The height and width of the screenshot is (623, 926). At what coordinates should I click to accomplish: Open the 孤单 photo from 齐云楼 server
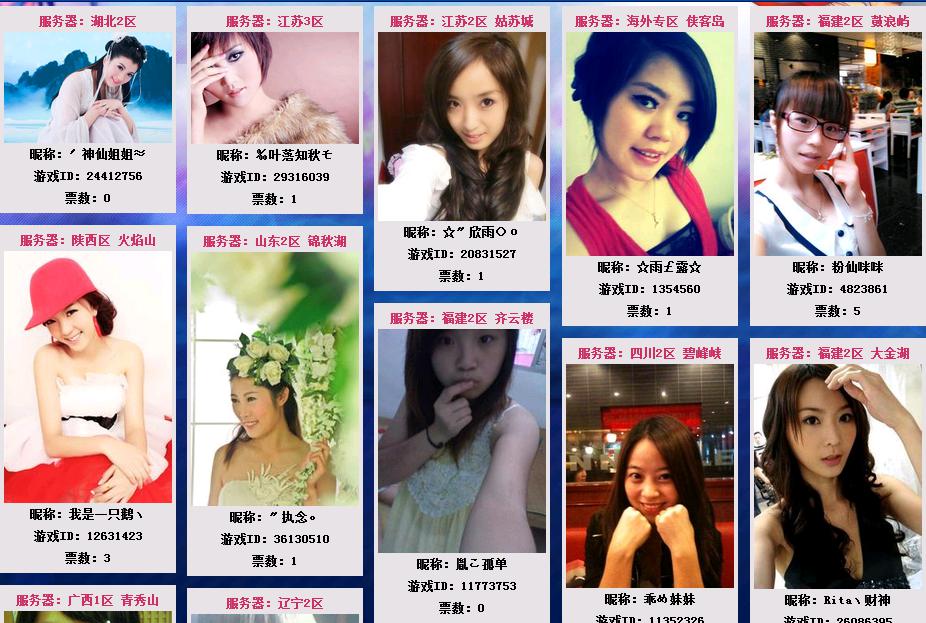click(x=461, y=441)
